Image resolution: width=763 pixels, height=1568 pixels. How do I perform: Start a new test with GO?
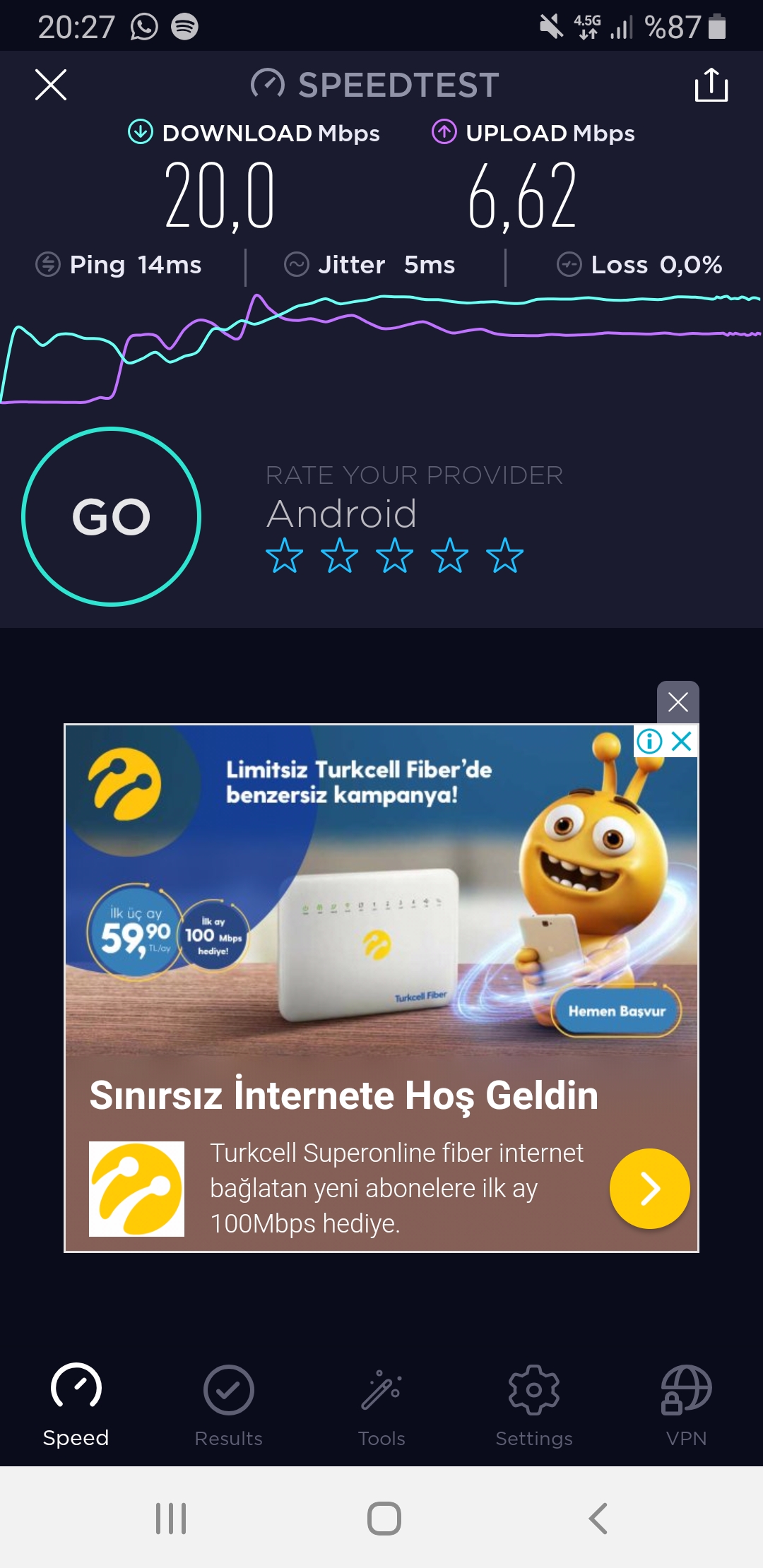(x=112, y=516)
